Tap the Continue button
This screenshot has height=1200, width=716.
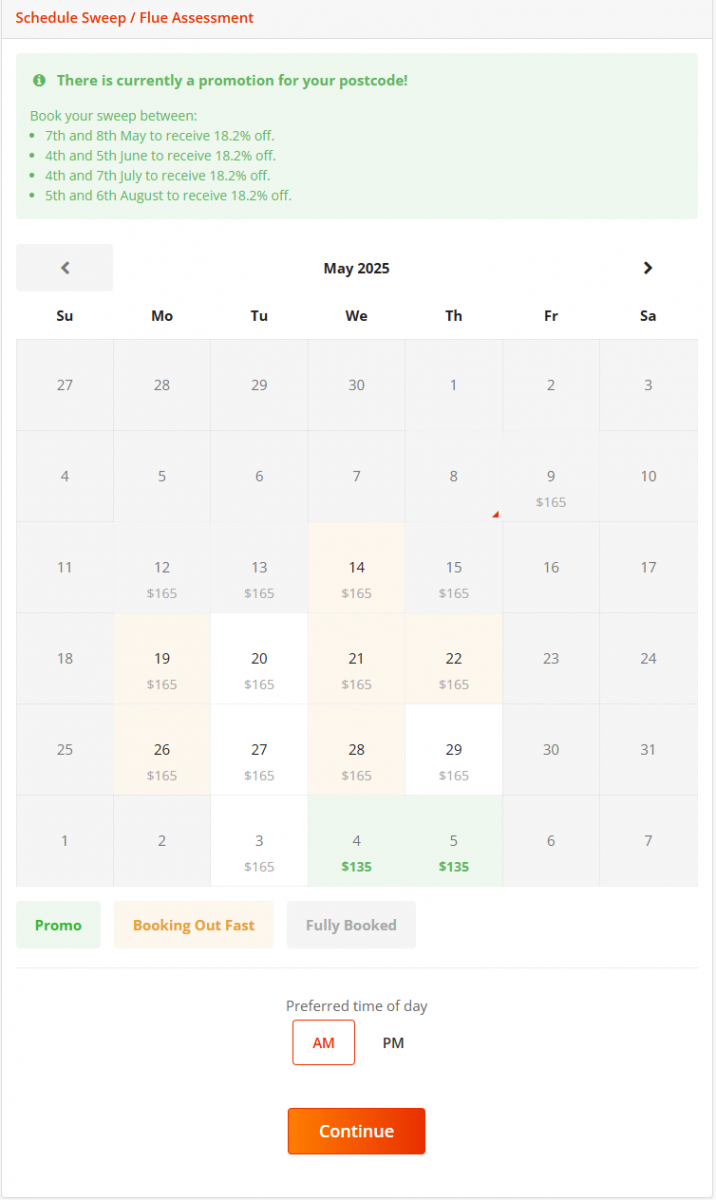coord(356,1131)
